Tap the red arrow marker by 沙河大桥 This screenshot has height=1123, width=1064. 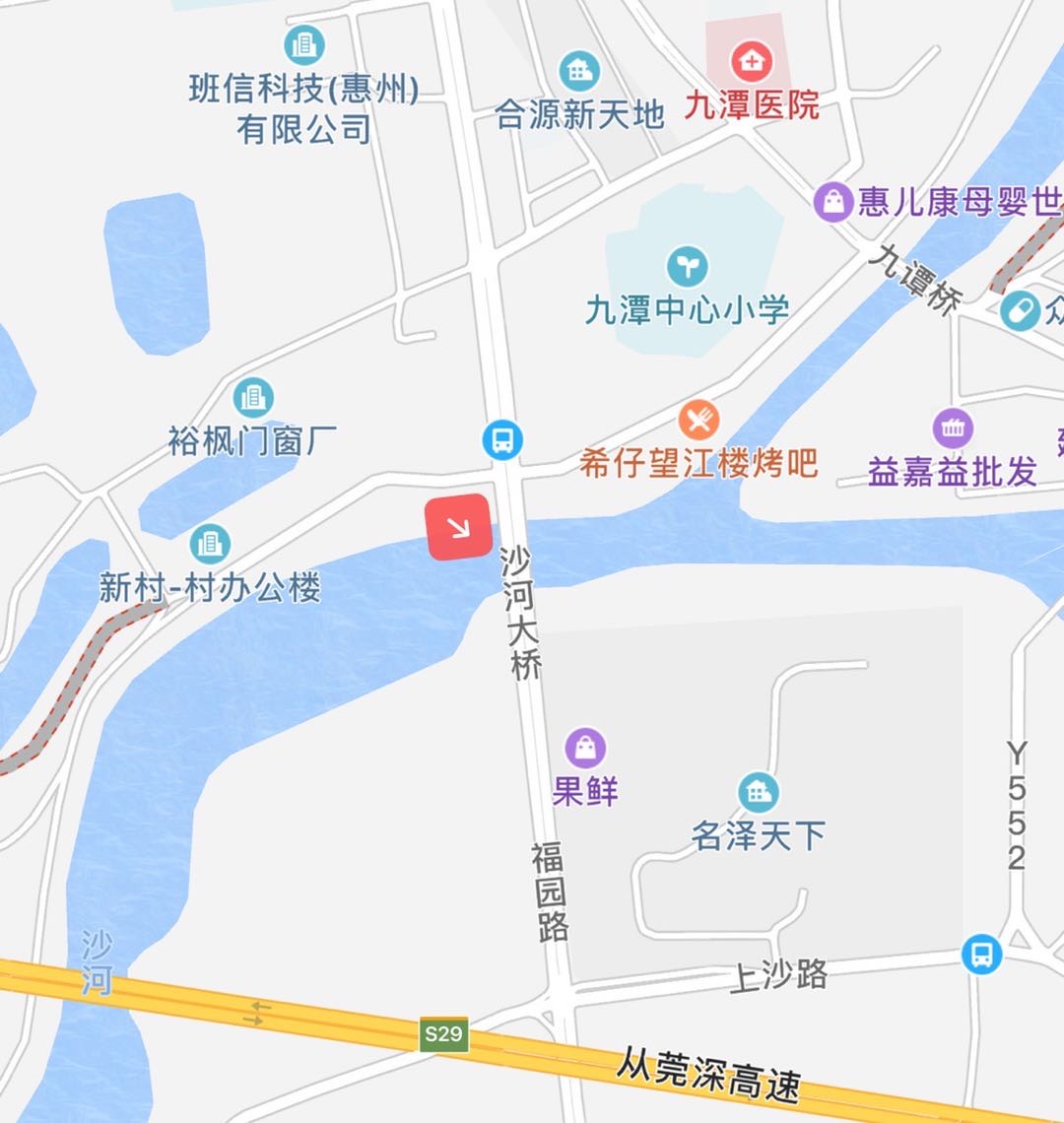[x=458, y=527]
